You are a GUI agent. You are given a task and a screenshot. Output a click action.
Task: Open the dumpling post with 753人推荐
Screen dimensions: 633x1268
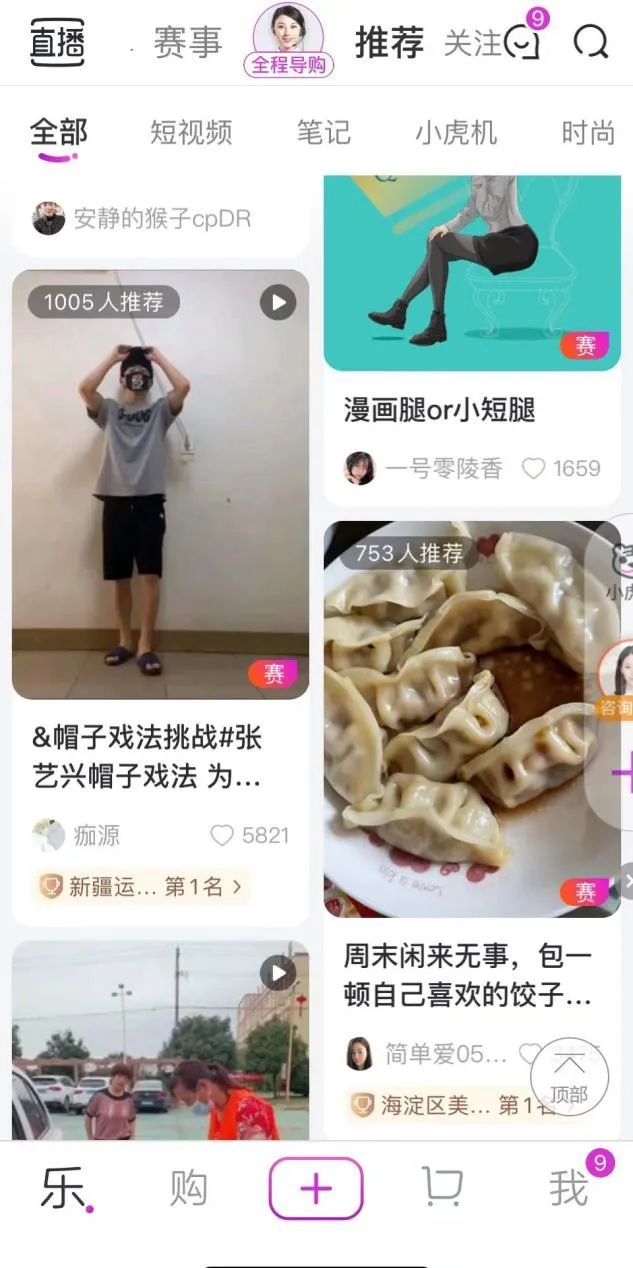tap(472, 718)
